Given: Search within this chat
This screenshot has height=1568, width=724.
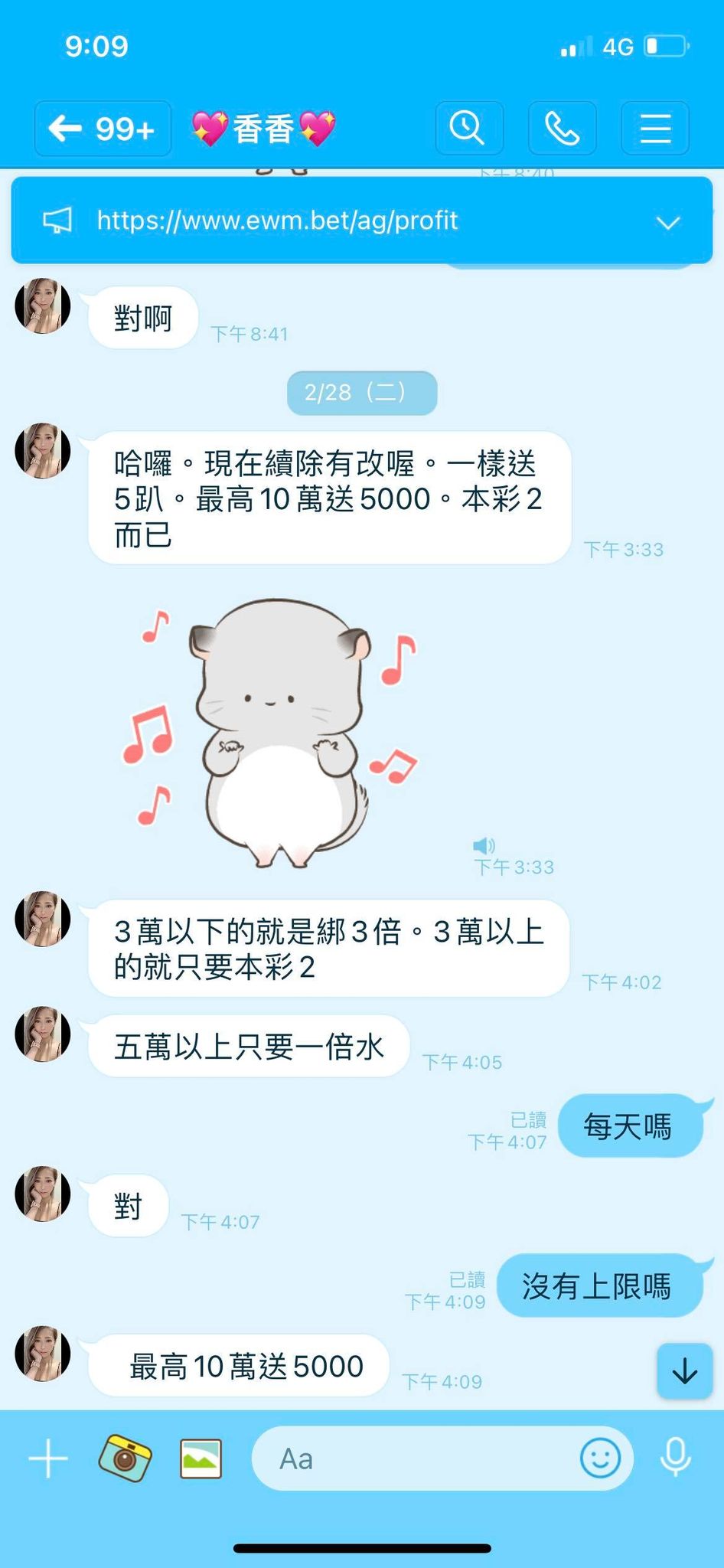Looking at the screenshot, I should [468, 128].
